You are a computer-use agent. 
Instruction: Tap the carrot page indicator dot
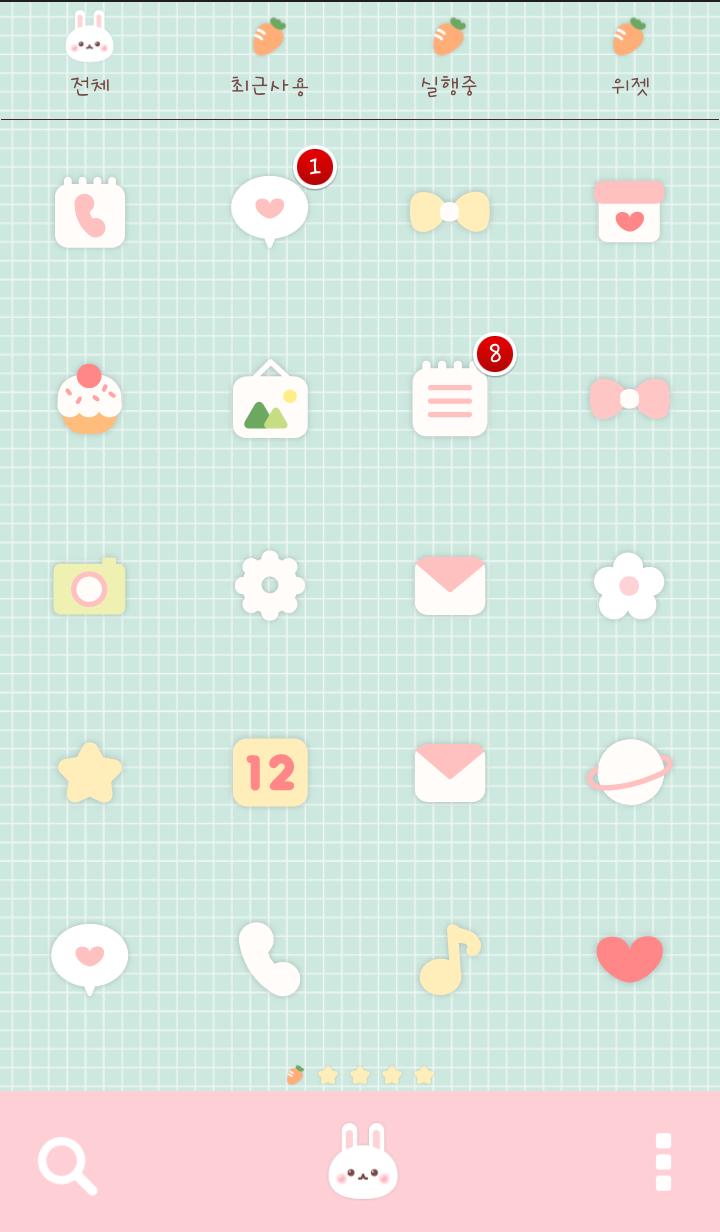click(x=295, y=1075)
